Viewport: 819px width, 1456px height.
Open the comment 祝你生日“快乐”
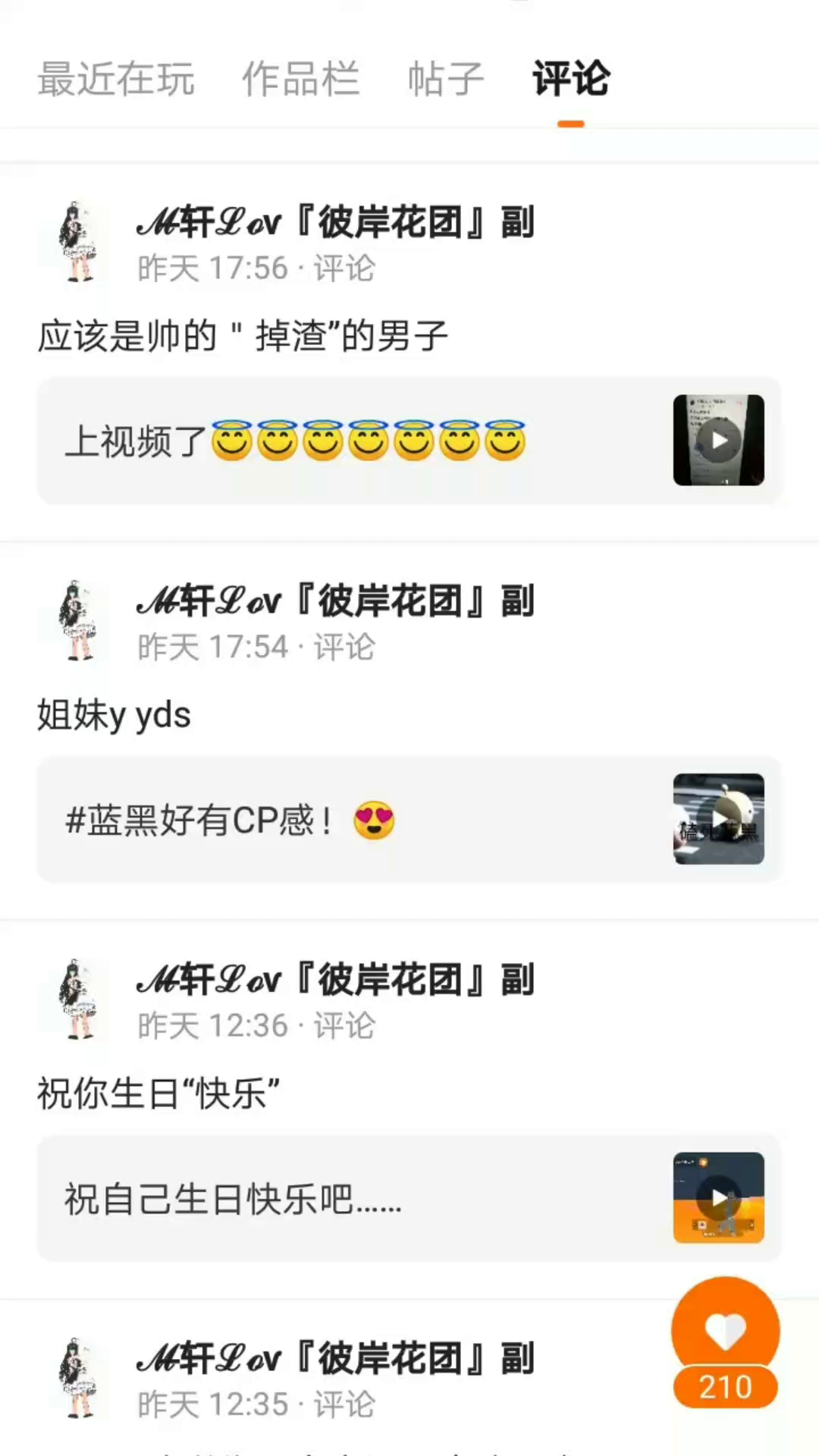click(159, 1094)
